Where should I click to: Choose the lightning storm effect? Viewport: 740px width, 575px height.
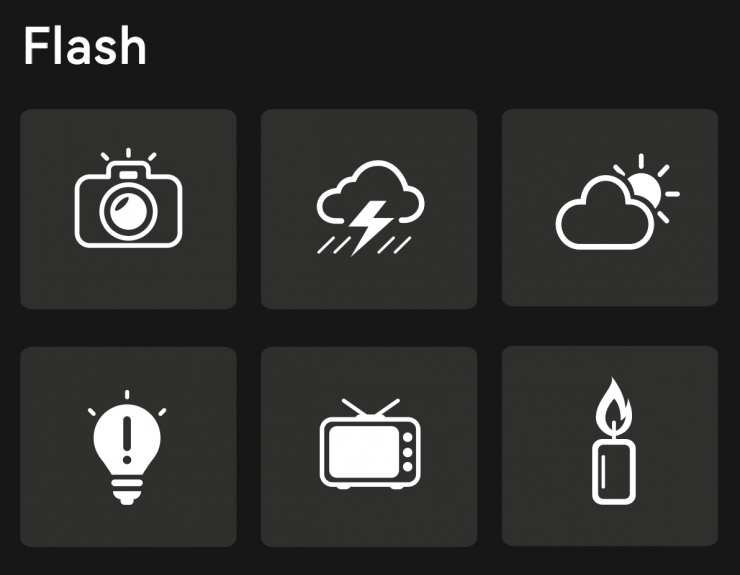[x=369, y=208]
